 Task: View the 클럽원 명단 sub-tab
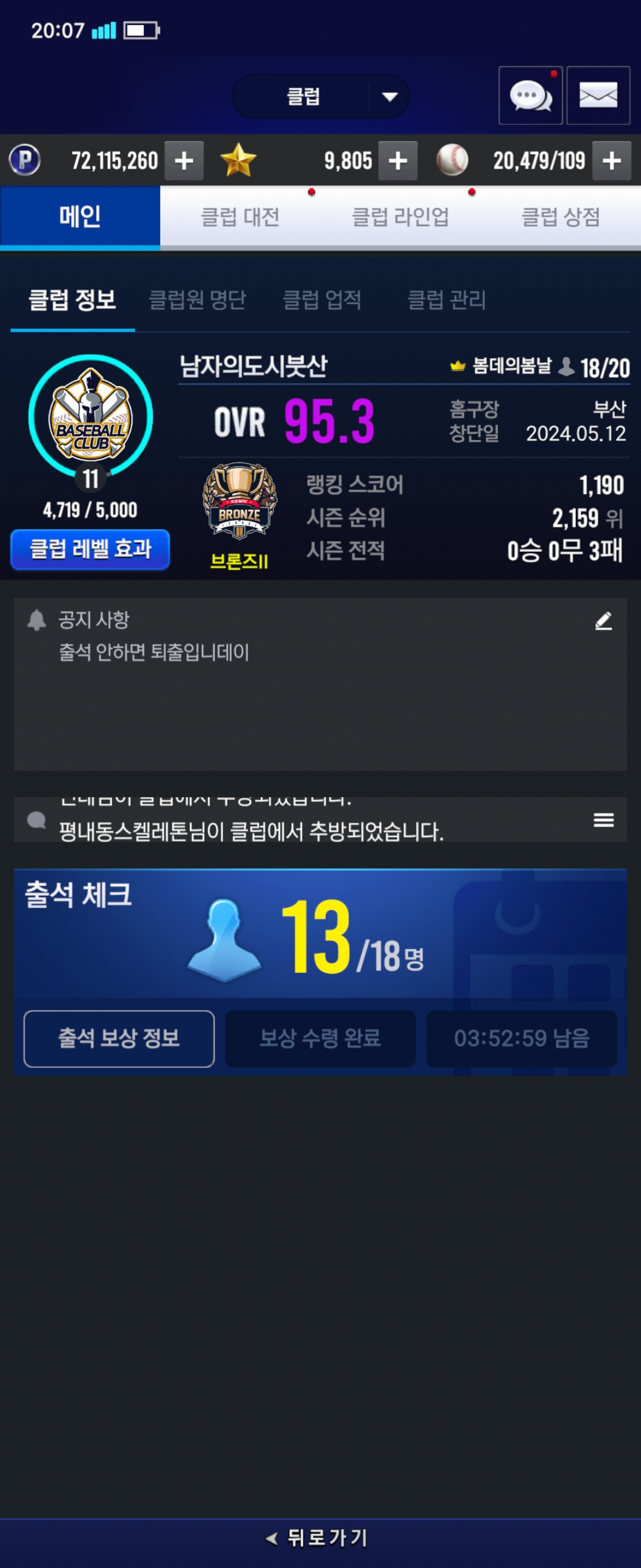point(198,299)
